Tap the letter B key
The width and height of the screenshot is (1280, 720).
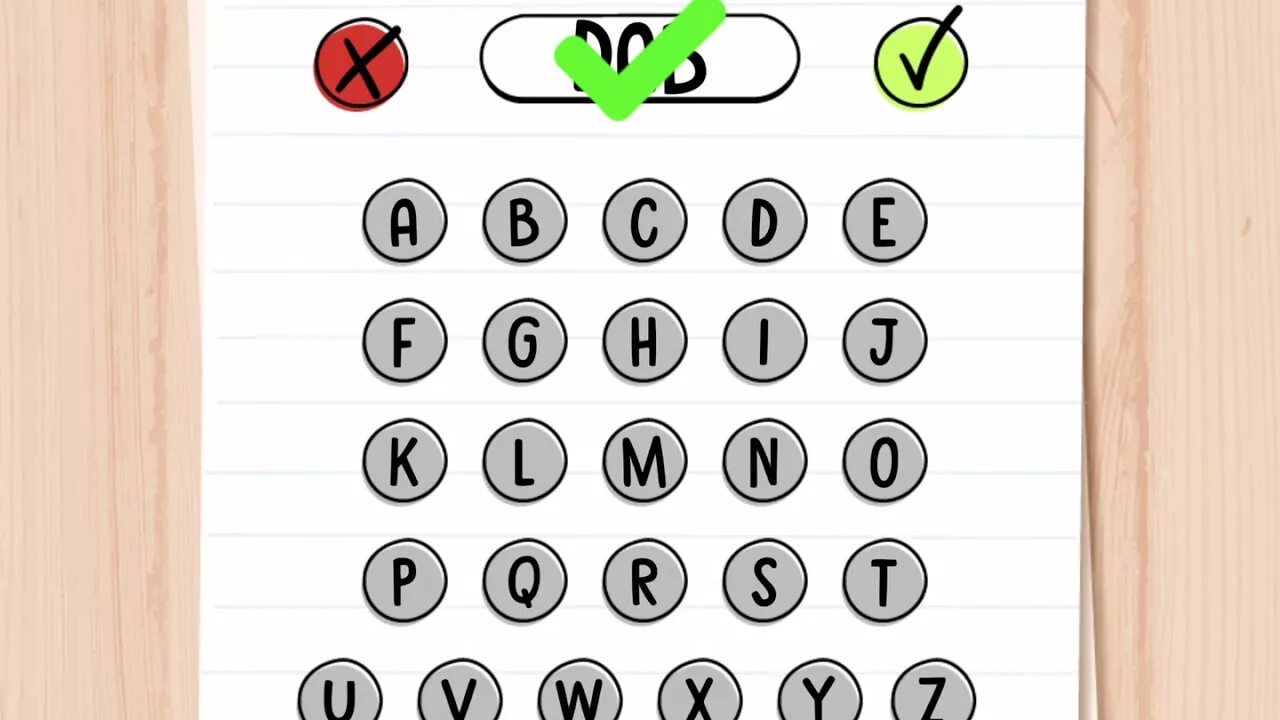(x=524, y=221)
